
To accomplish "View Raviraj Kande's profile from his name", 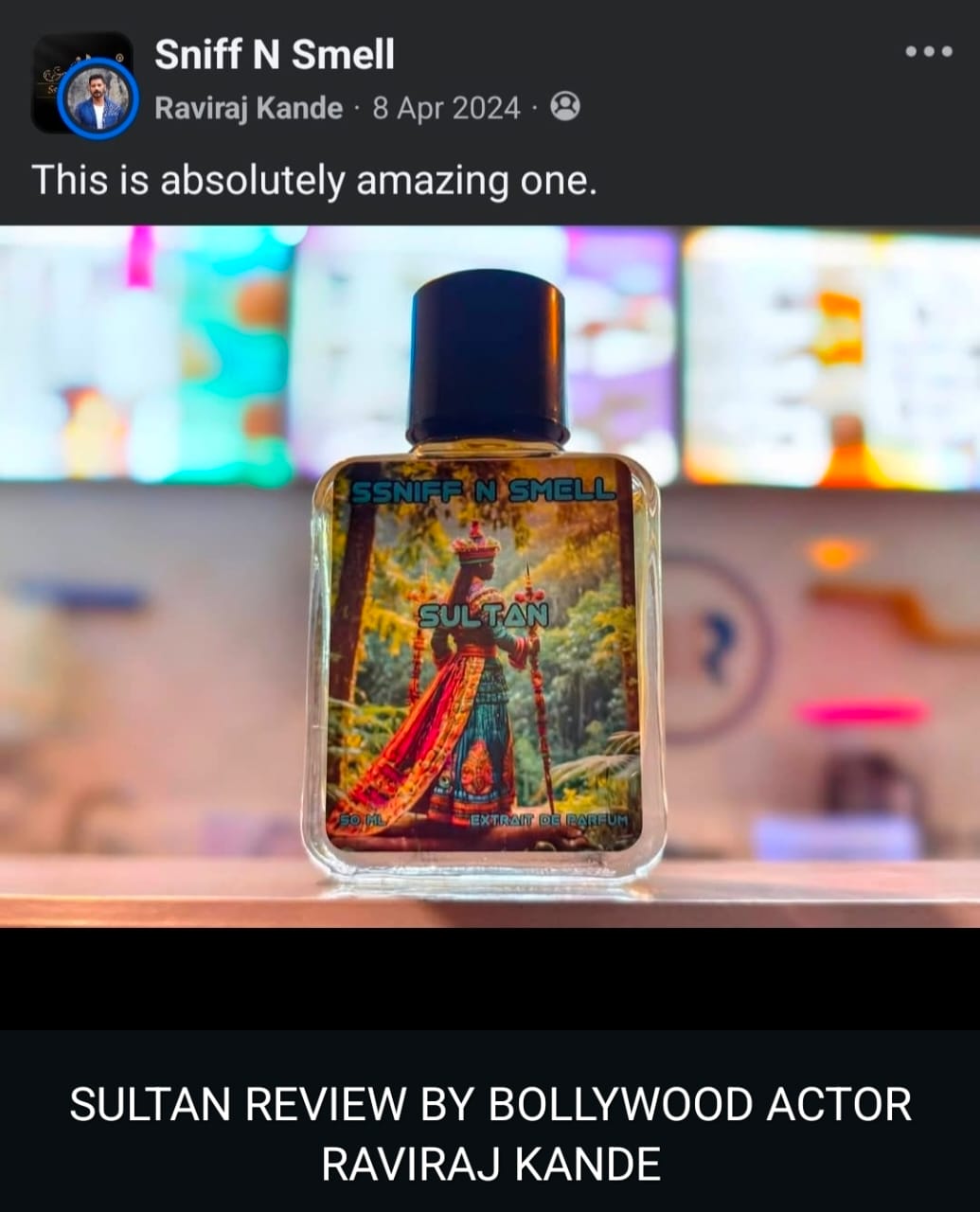I will (248, 108).
